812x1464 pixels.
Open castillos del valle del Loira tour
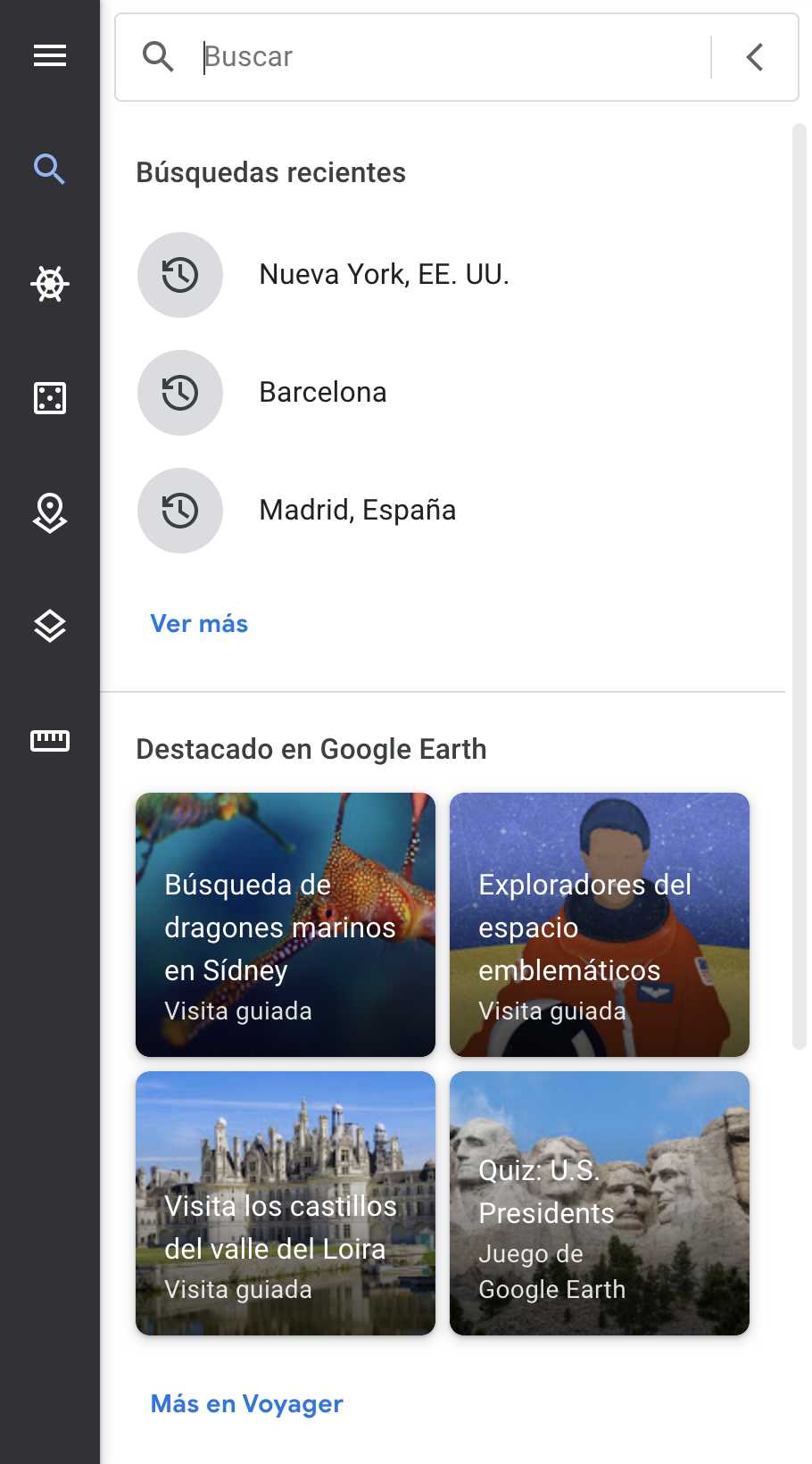[286, 1203]
